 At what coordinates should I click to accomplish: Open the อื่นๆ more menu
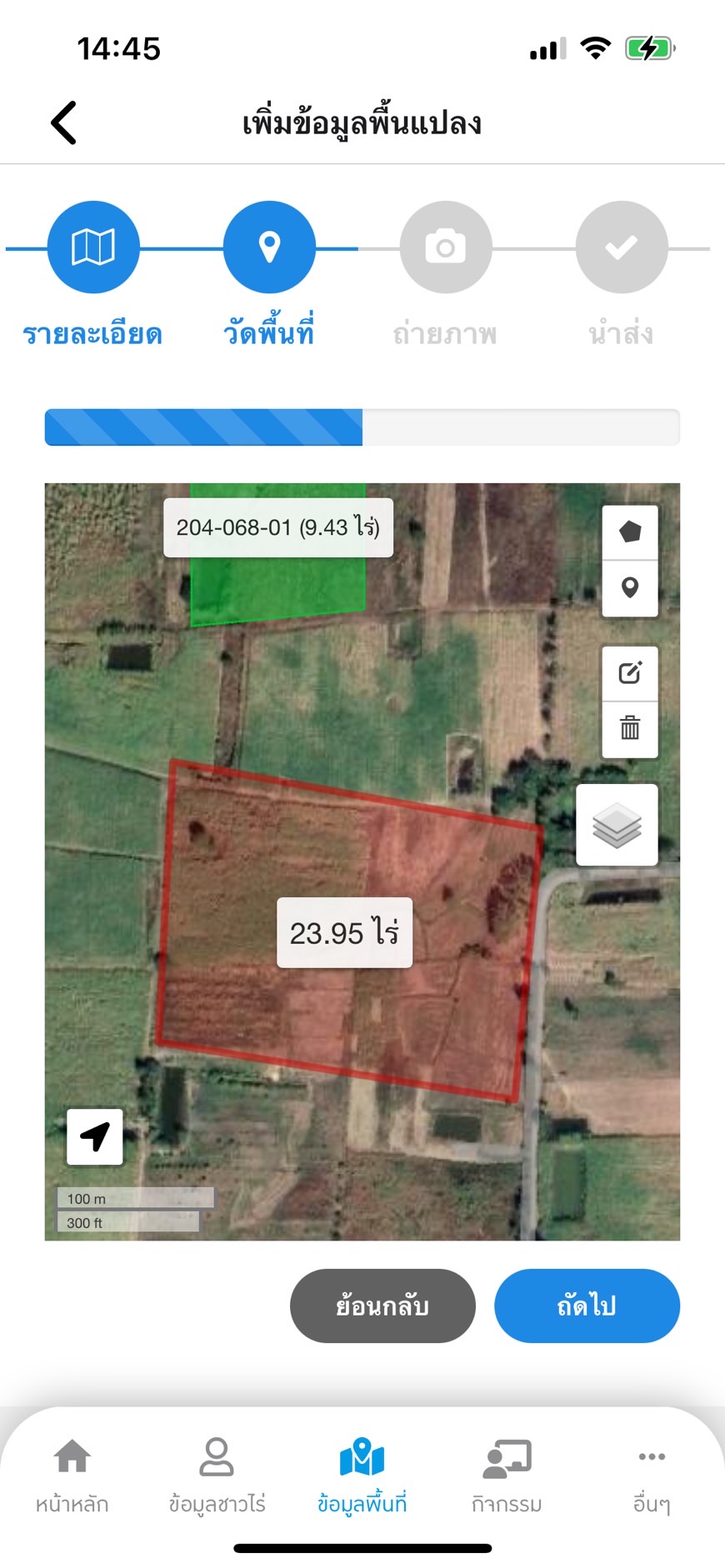pyautogui.click(x=652, y=1475)
